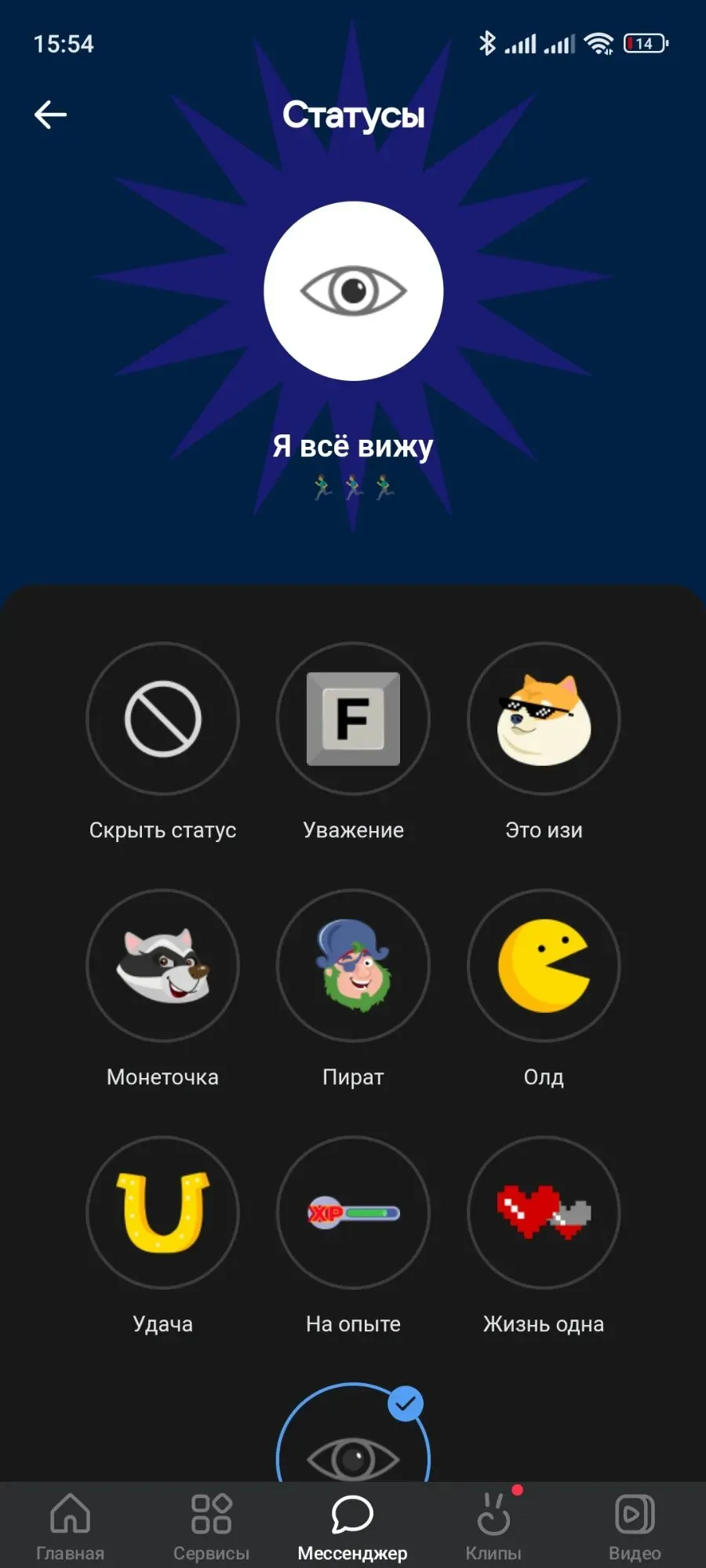Viewport: 706px width, 1568px height.
Task: Switch to the Клипы tab
Action: click(x=494, y=1526)
